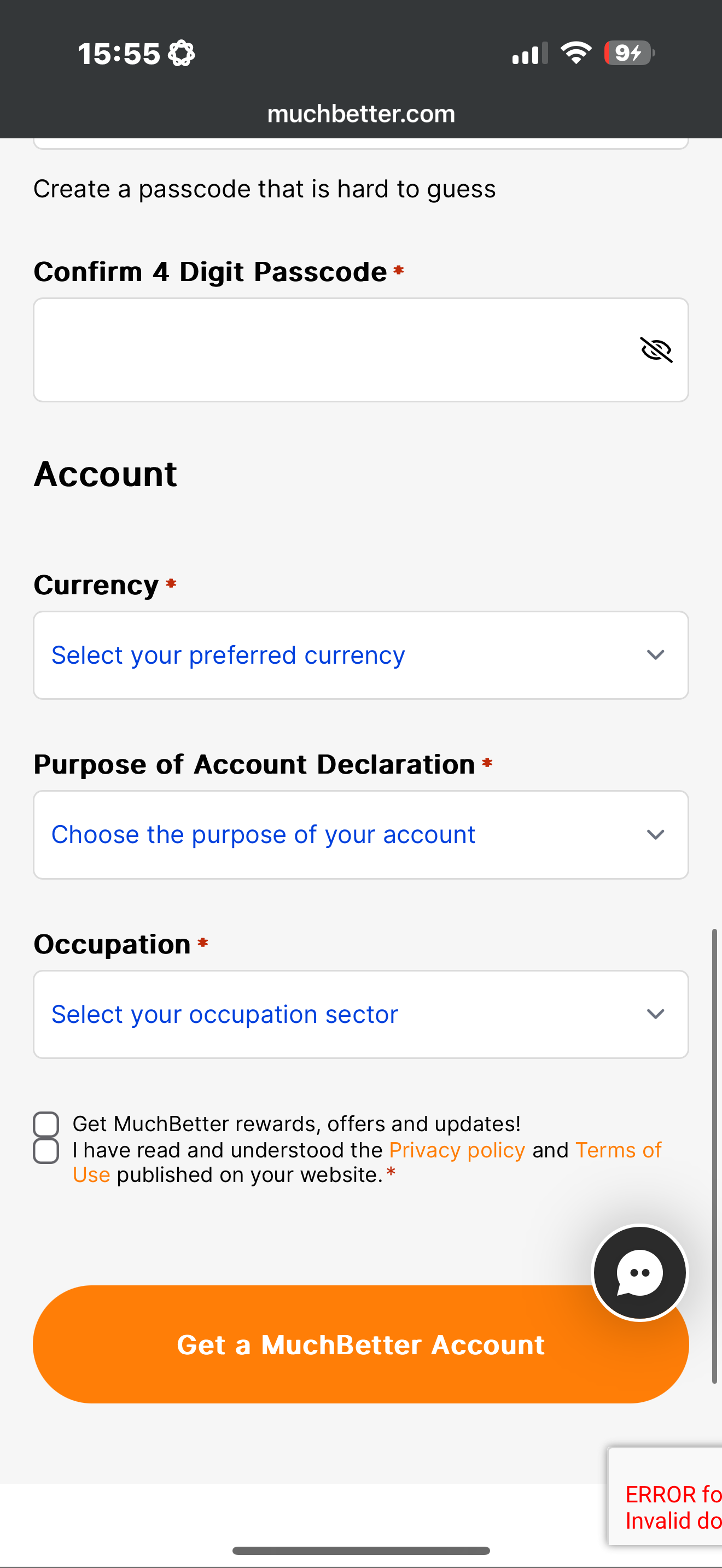The image size is (722, 1568).
Task: Expand the Purpose of Account Declaration dropdown
Action: [360, 834]
